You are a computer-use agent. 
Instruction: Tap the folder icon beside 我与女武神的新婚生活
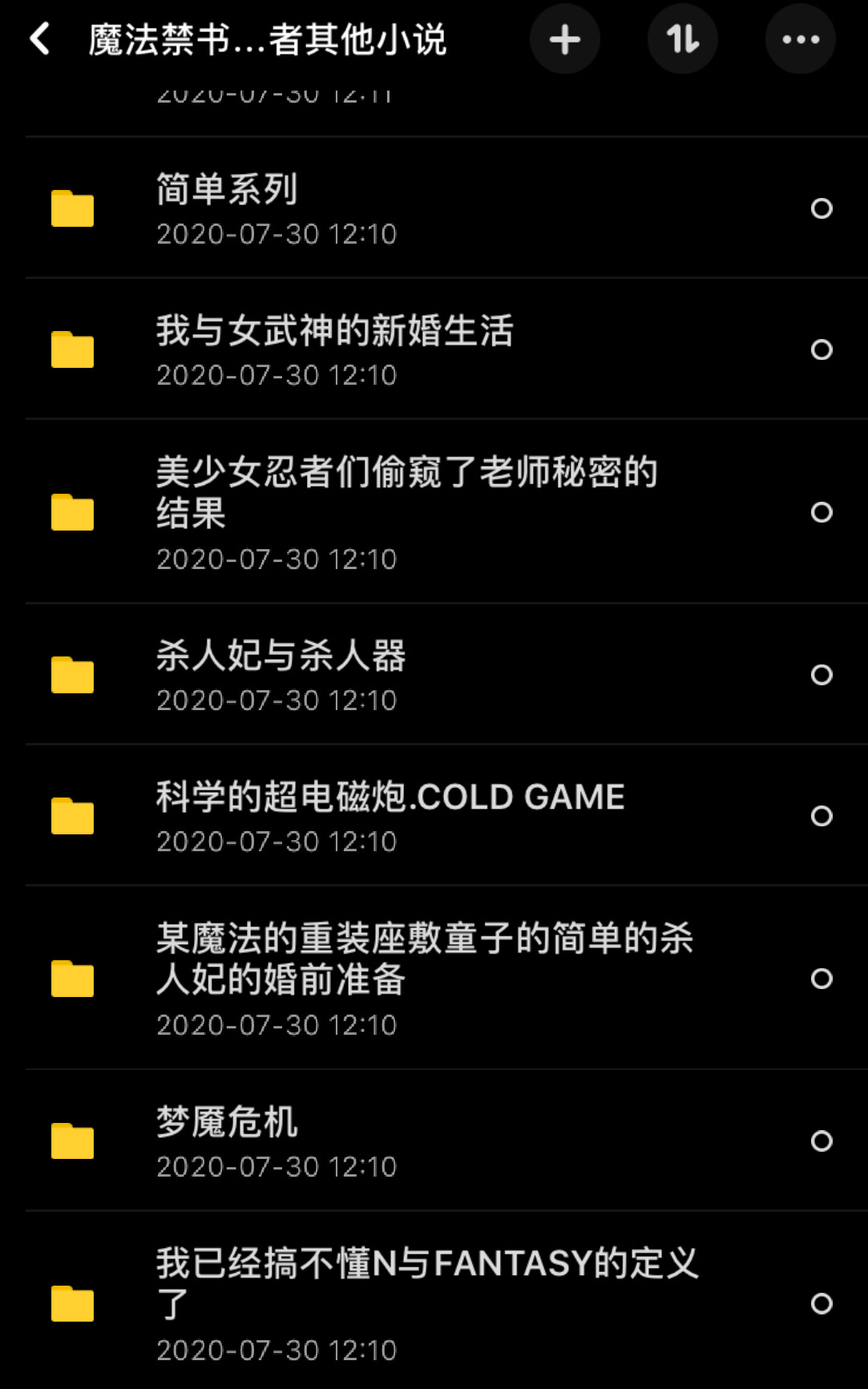click(x=72, y=350)
